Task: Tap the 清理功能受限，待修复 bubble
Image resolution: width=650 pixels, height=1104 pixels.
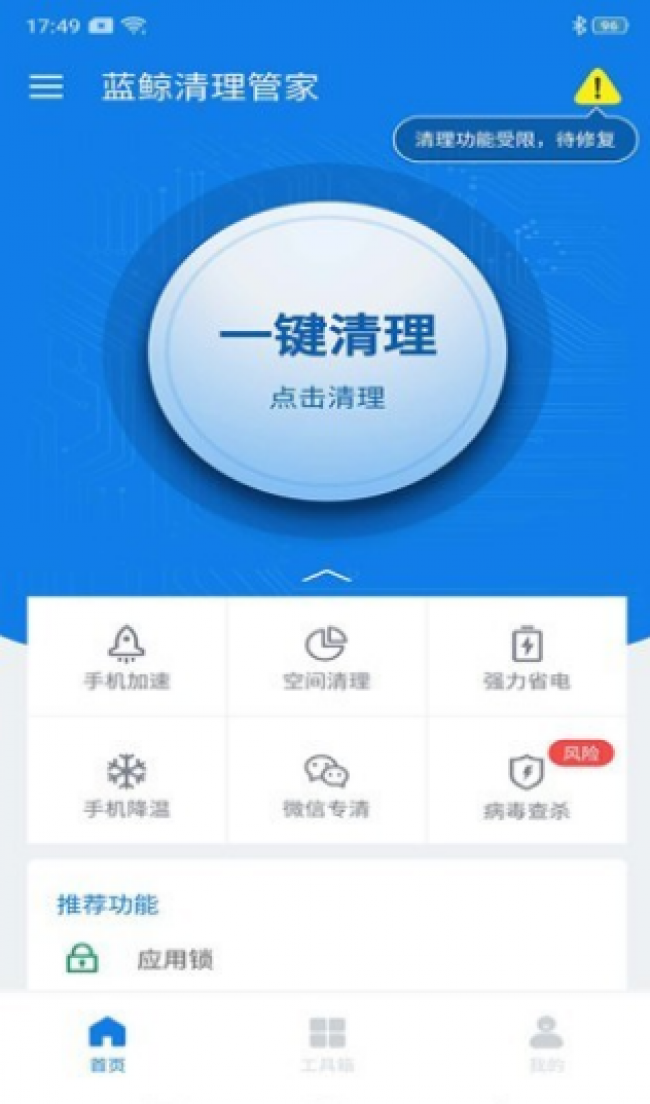Action: pos(515,139)
